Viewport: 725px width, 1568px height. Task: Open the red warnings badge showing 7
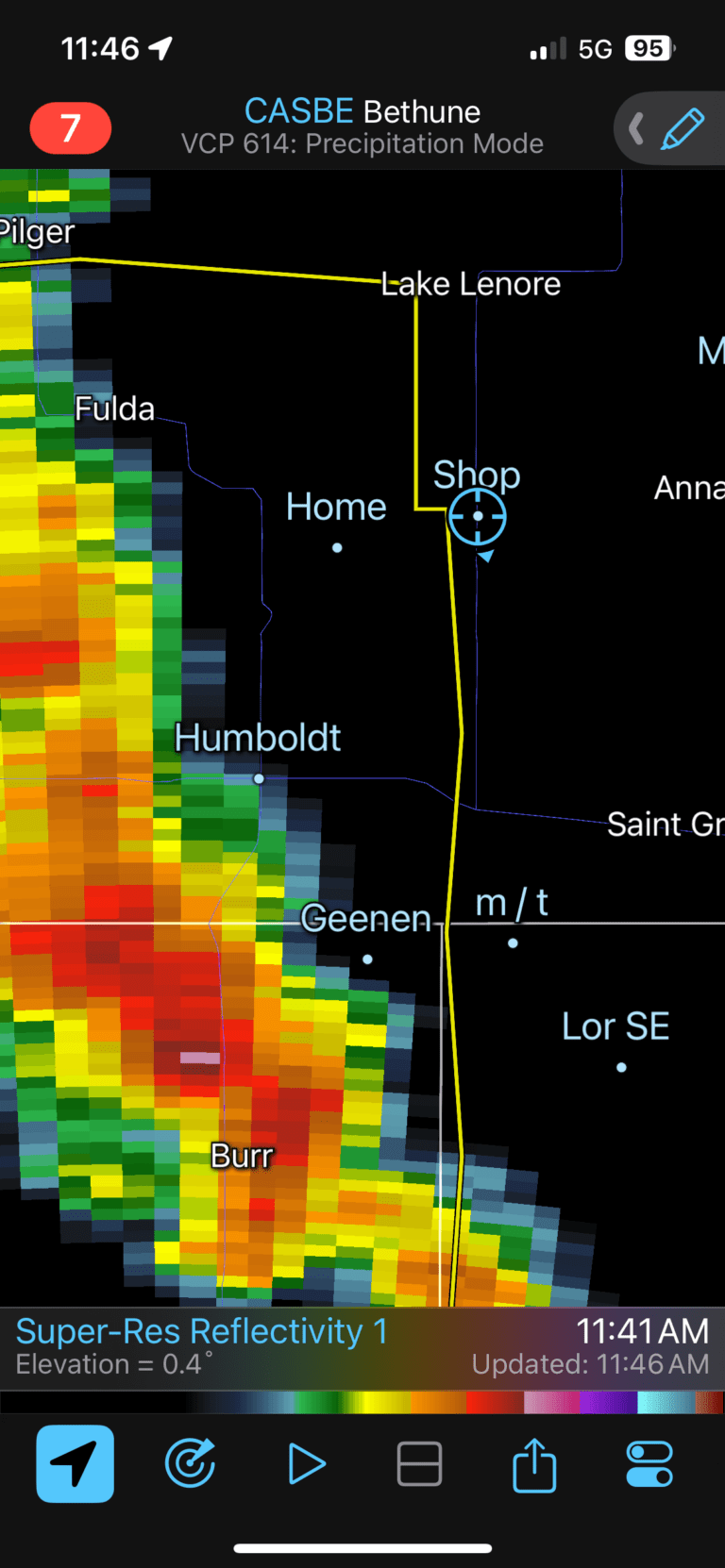(71, 128)
